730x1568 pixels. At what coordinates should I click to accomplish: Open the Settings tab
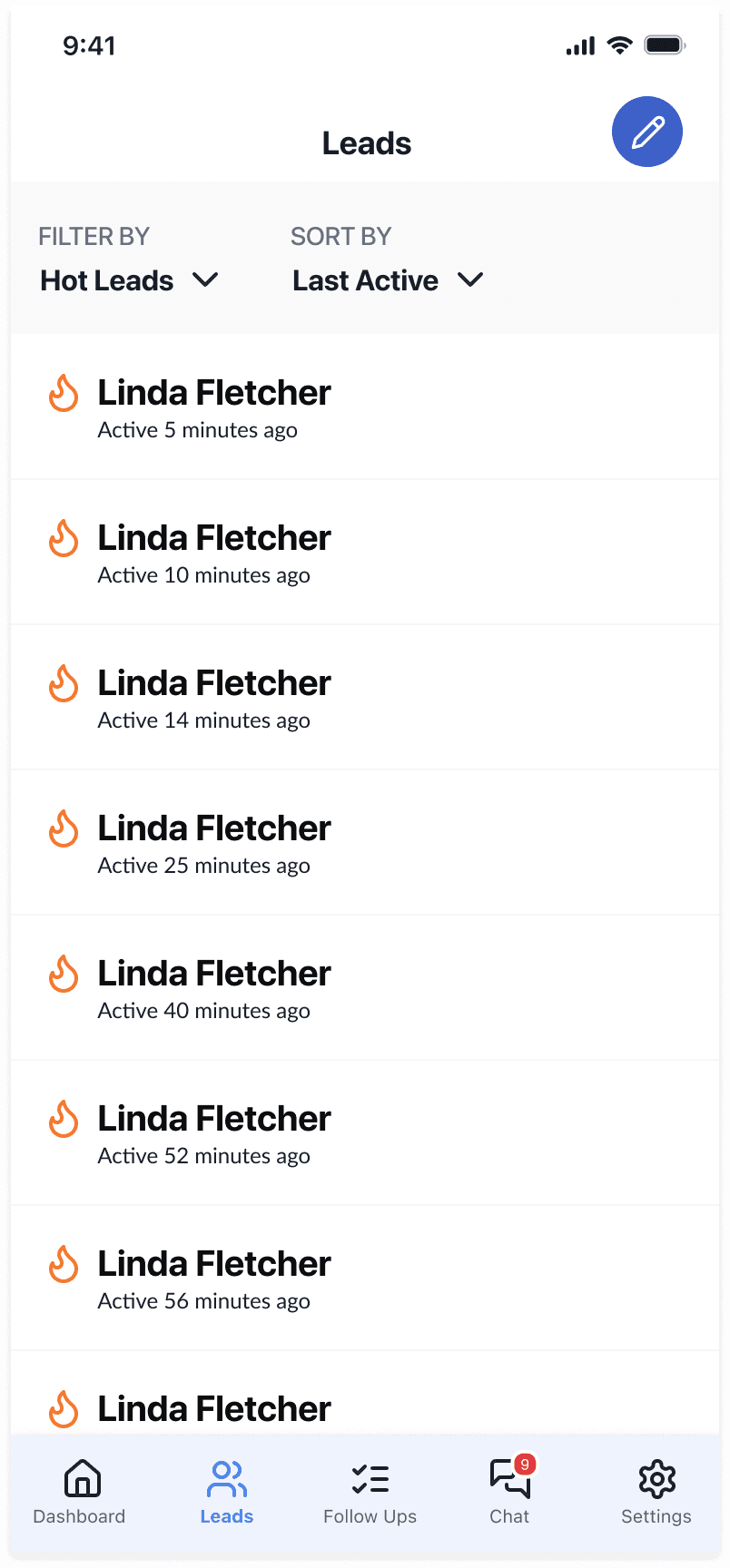click(656, 1493)
